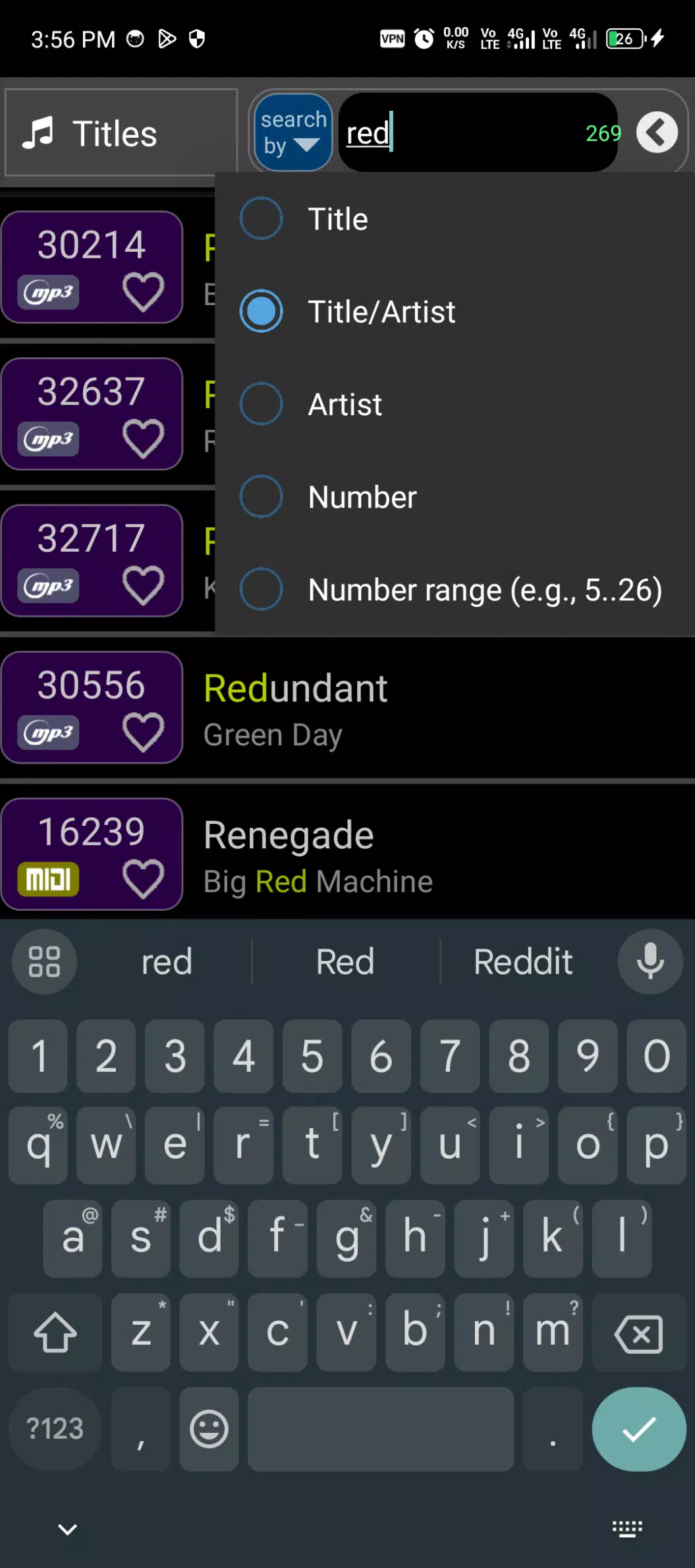Pick the Number search option
This screenshot has height=1568, width=695.
(x=362, y=497)
